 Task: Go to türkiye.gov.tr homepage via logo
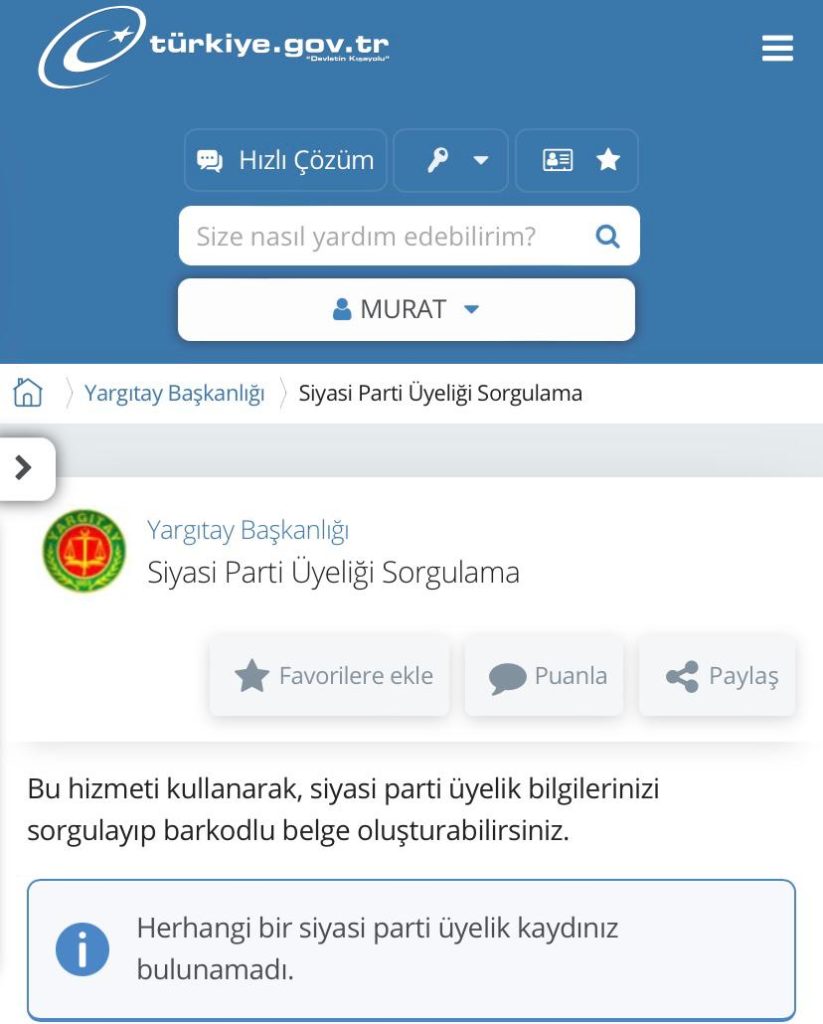(214, 46)
